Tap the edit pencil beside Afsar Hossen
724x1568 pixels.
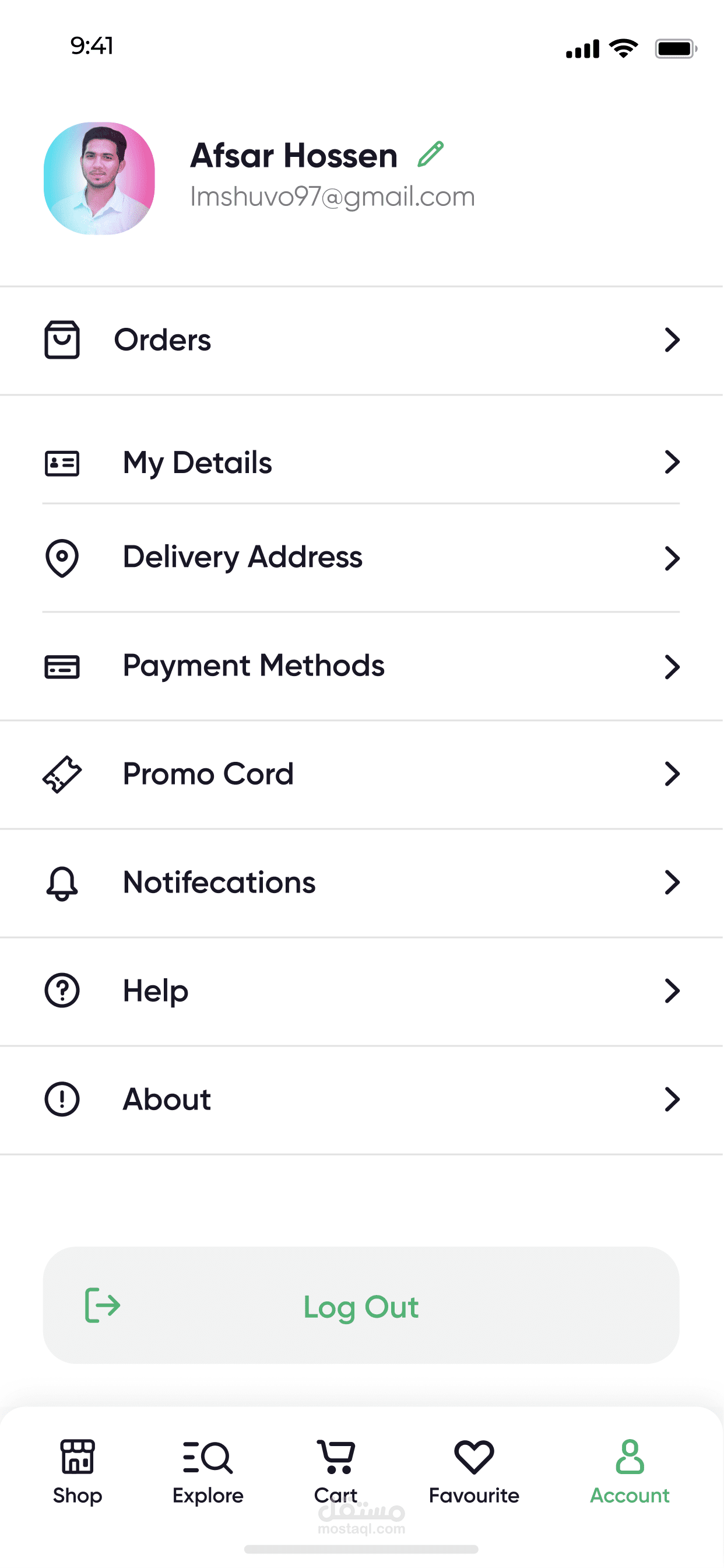pos(430,154)
